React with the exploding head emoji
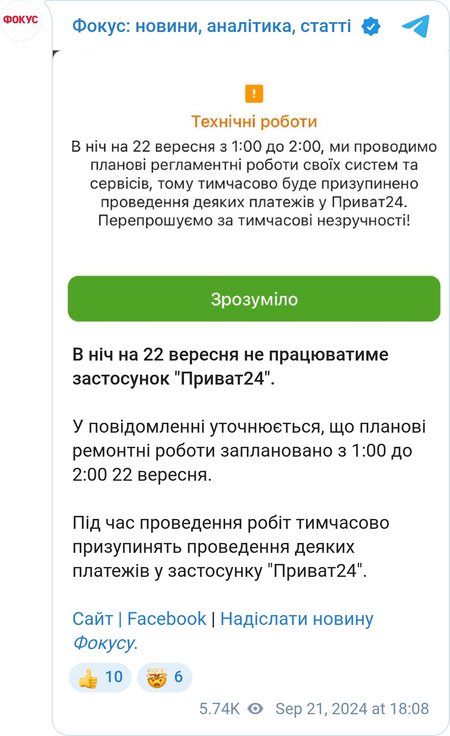450x736 pixels. (x=165, y=677)
